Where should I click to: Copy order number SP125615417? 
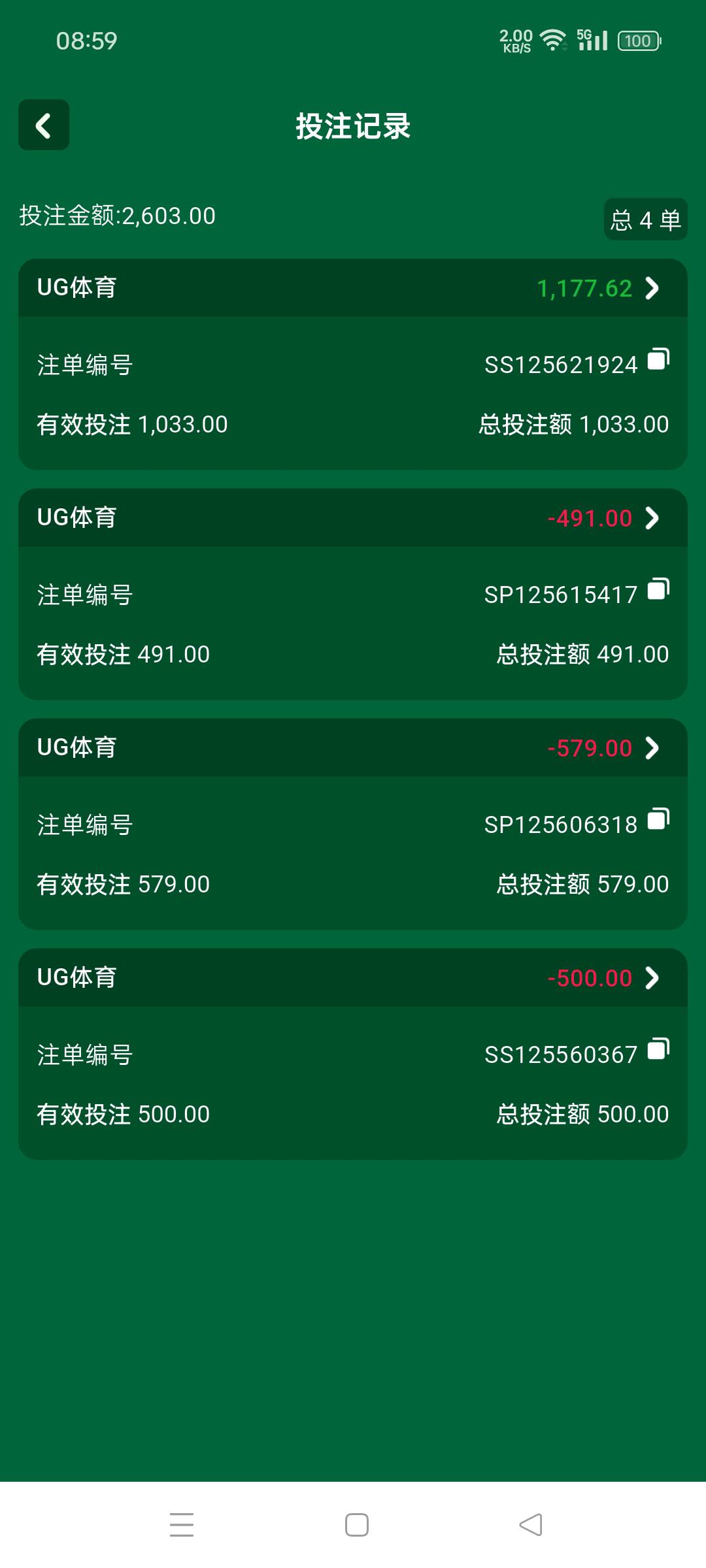(x=660, y=588)
